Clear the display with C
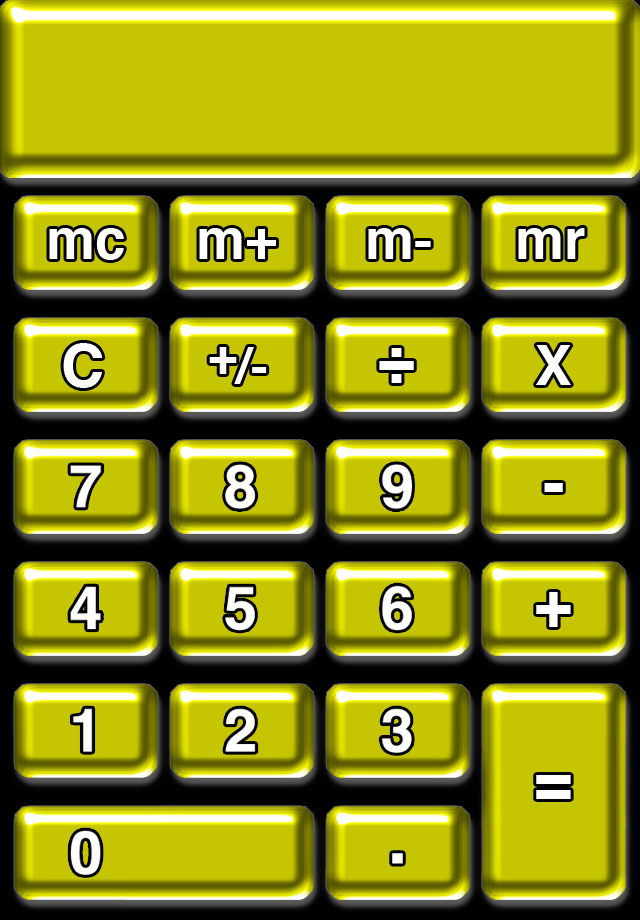Screen dimensions: 640x920 coord(86,365)
